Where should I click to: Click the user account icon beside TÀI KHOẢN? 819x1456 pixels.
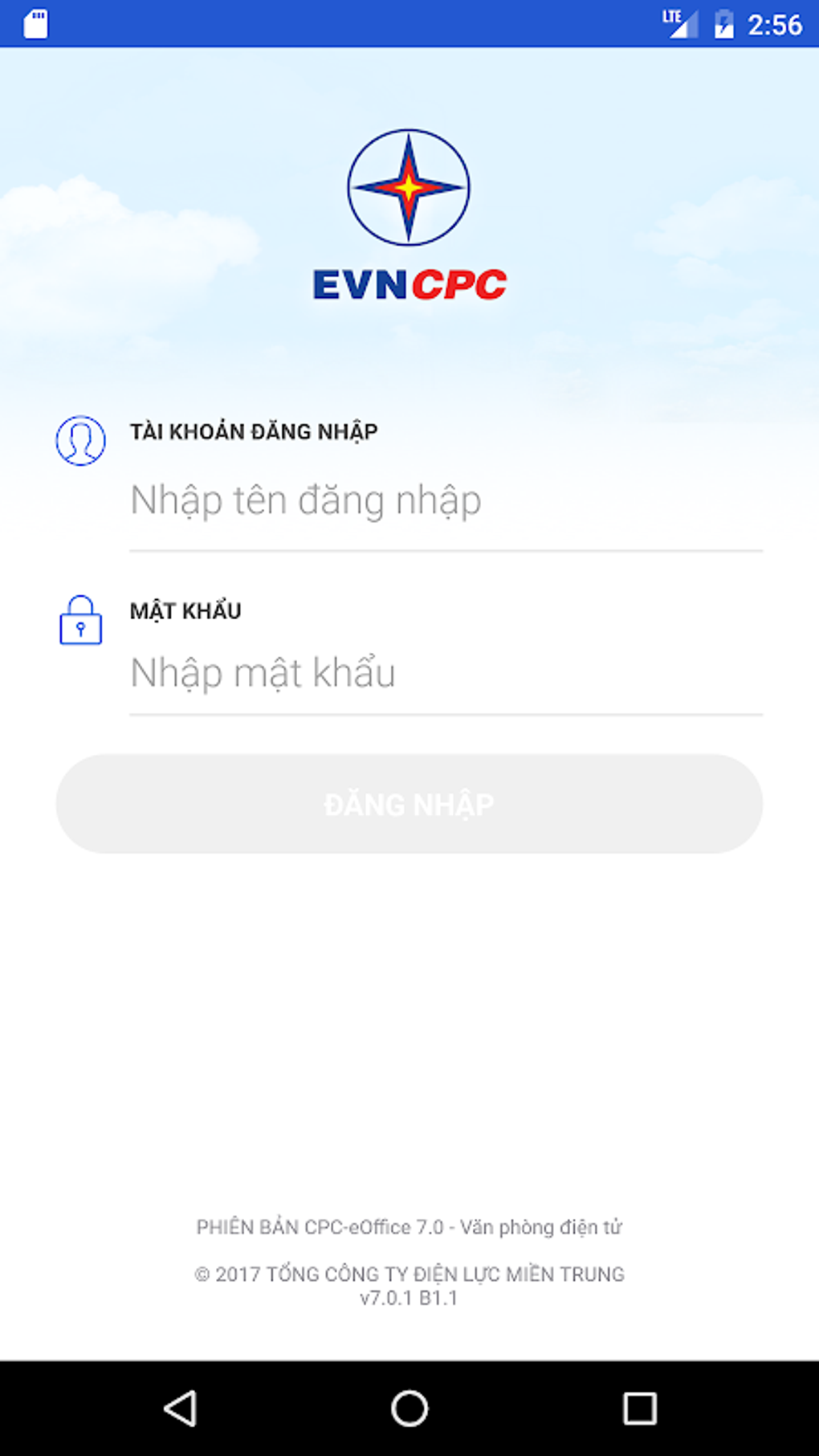click(x=81, y=439)
